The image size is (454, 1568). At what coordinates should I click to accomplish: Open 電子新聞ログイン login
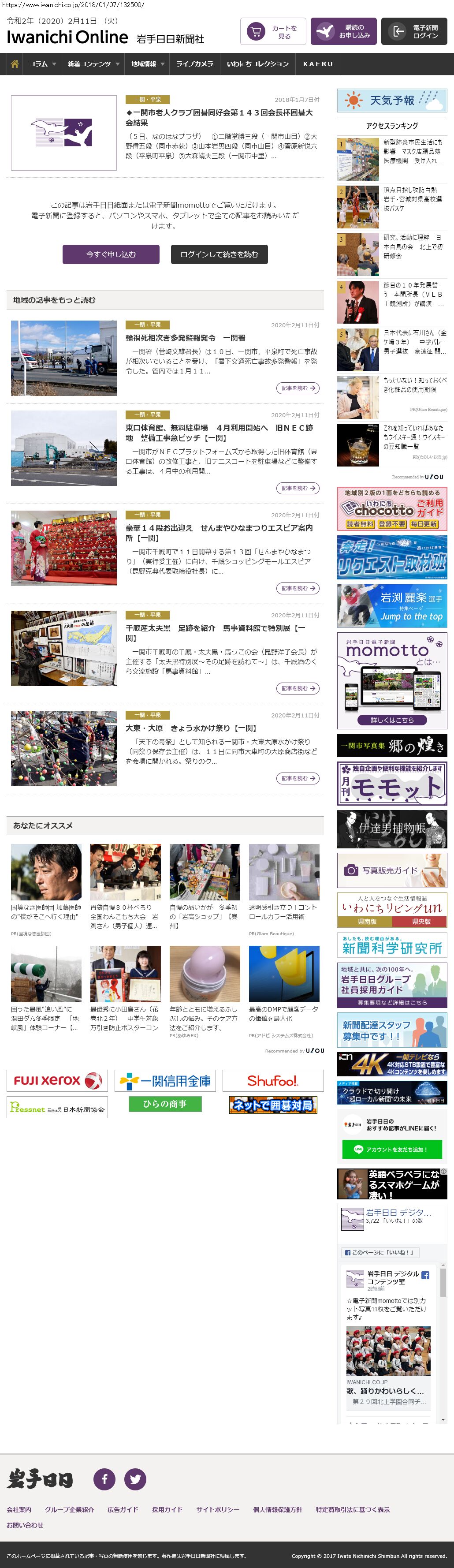coord(414,32)
